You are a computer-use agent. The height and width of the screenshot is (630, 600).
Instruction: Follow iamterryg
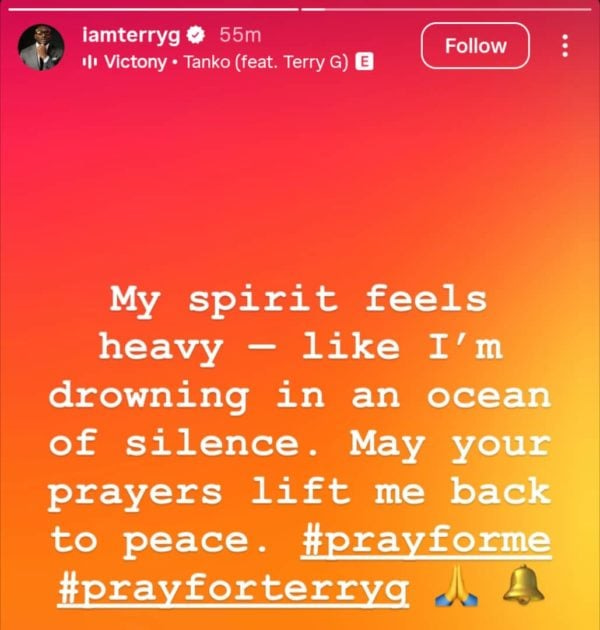point(475,46)
